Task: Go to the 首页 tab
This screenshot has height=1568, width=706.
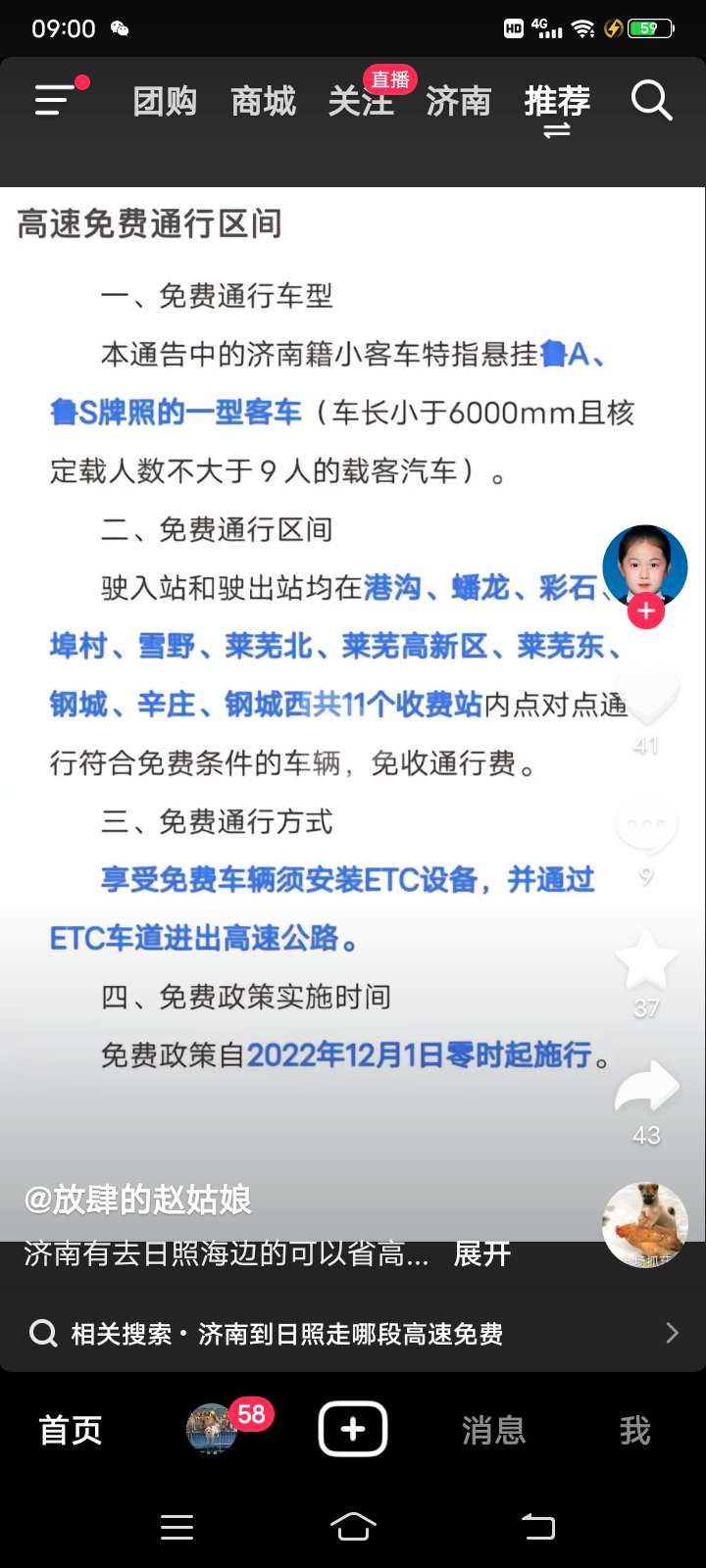Action: (71, 1431)
